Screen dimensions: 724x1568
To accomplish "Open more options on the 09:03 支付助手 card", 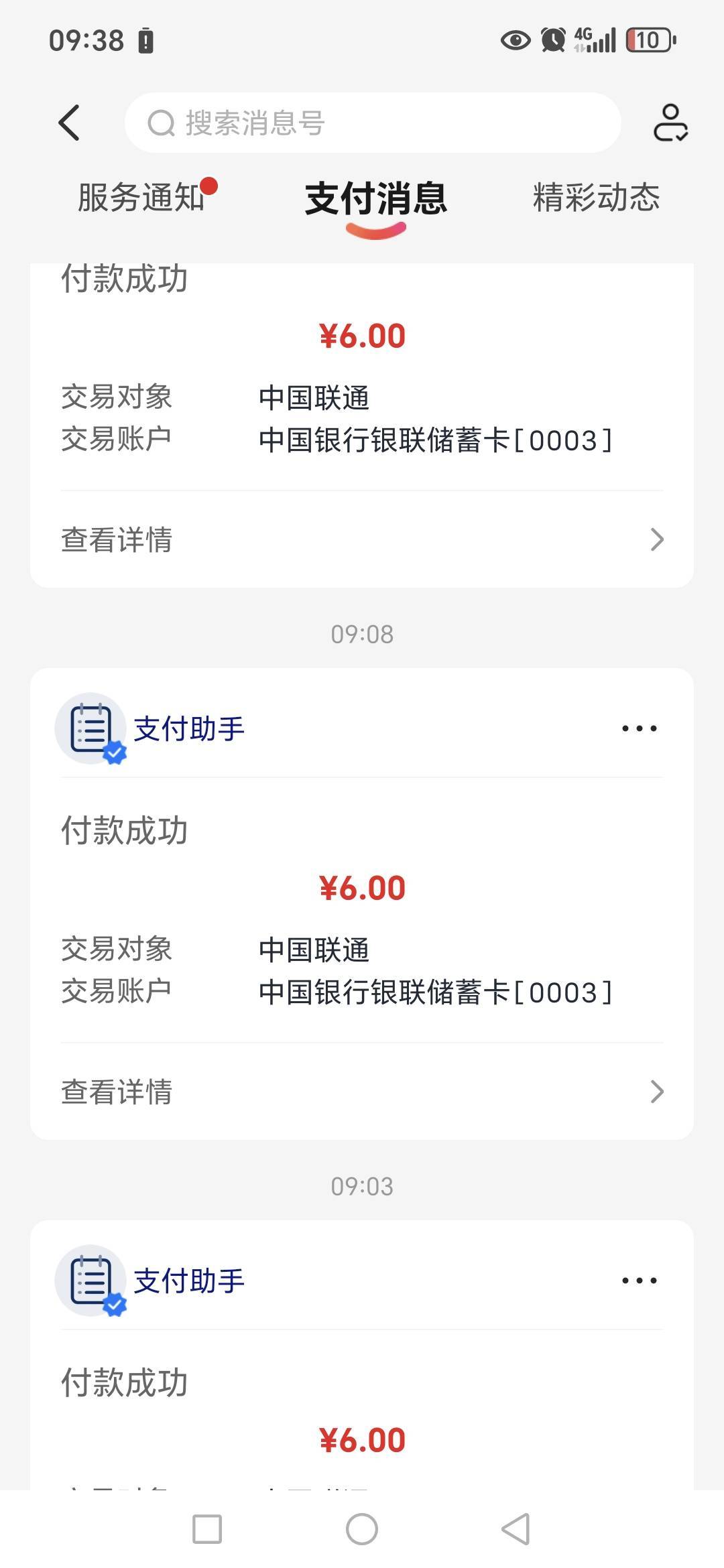I will (639, 1281).
